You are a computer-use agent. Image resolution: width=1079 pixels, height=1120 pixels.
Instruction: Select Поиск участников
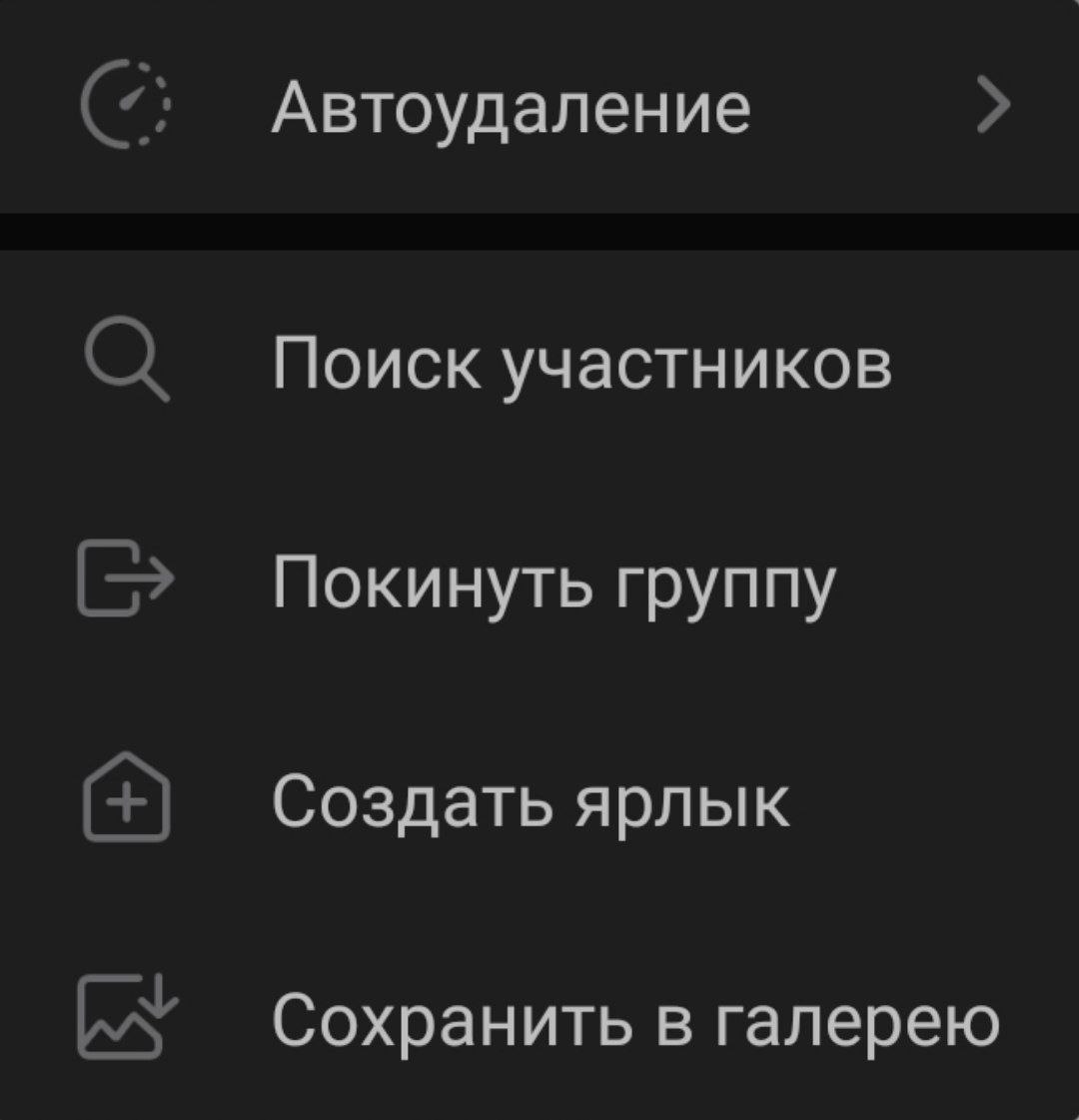(x=579, y=365)
